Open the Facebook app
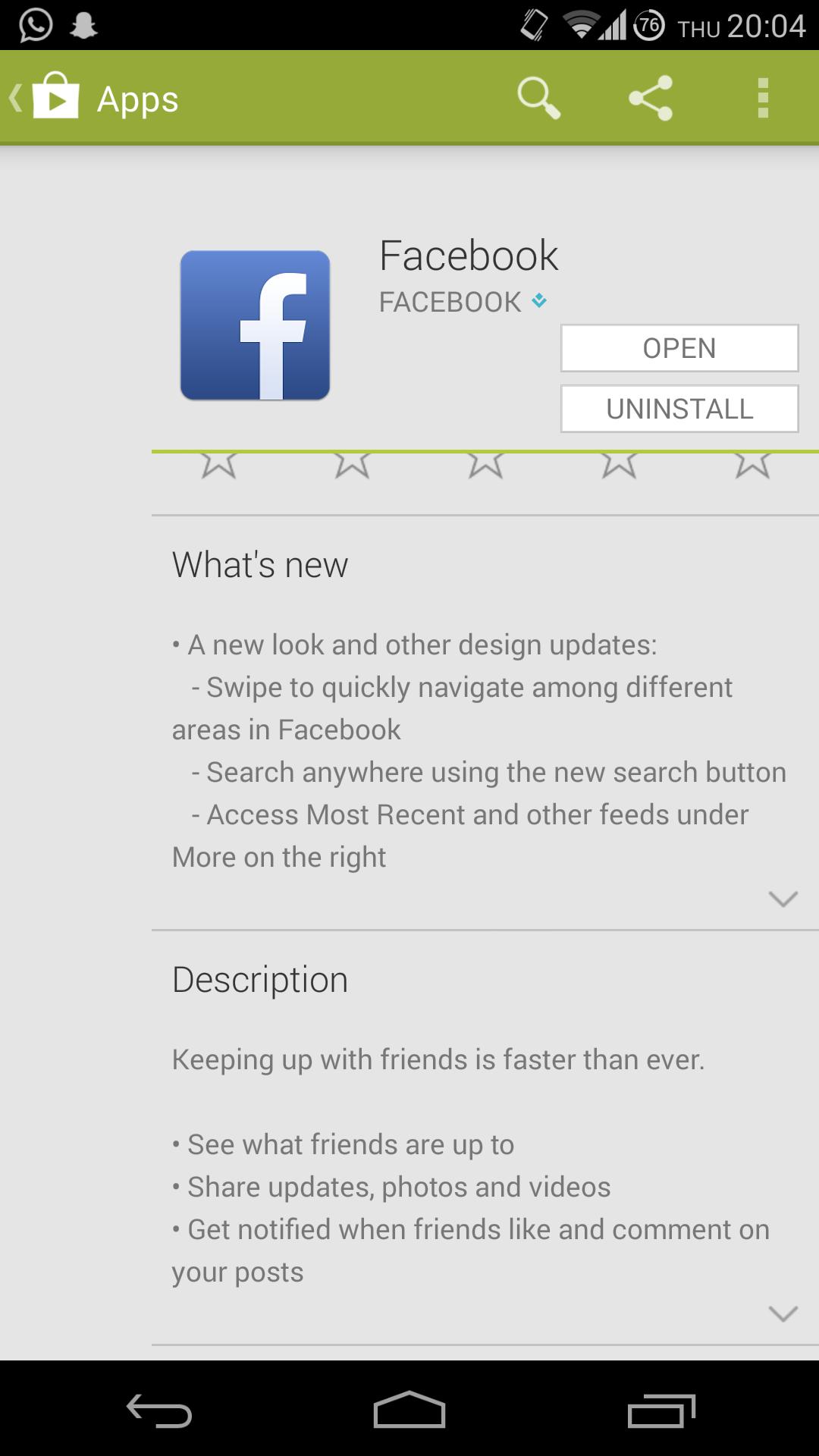819x1456 pixels. (679, 348)
